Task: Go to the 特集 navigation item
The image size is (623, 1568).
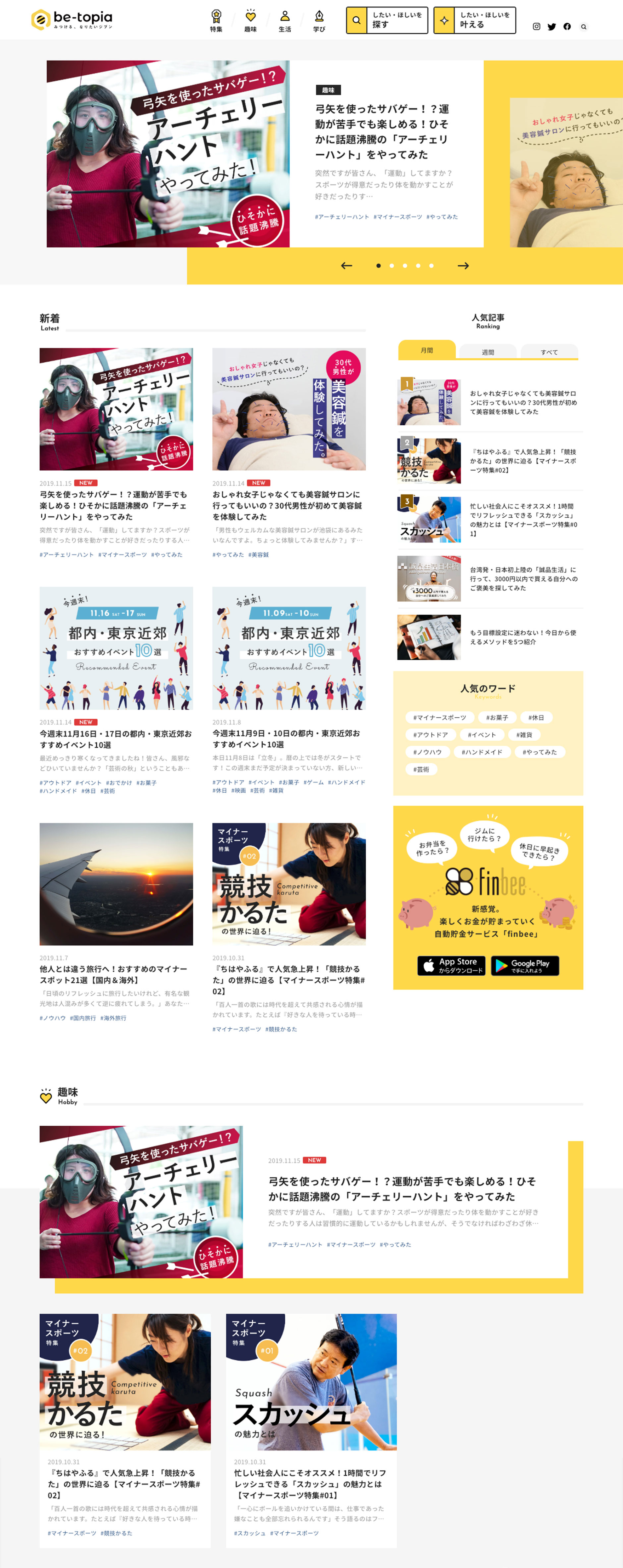Action: (216, 21)
